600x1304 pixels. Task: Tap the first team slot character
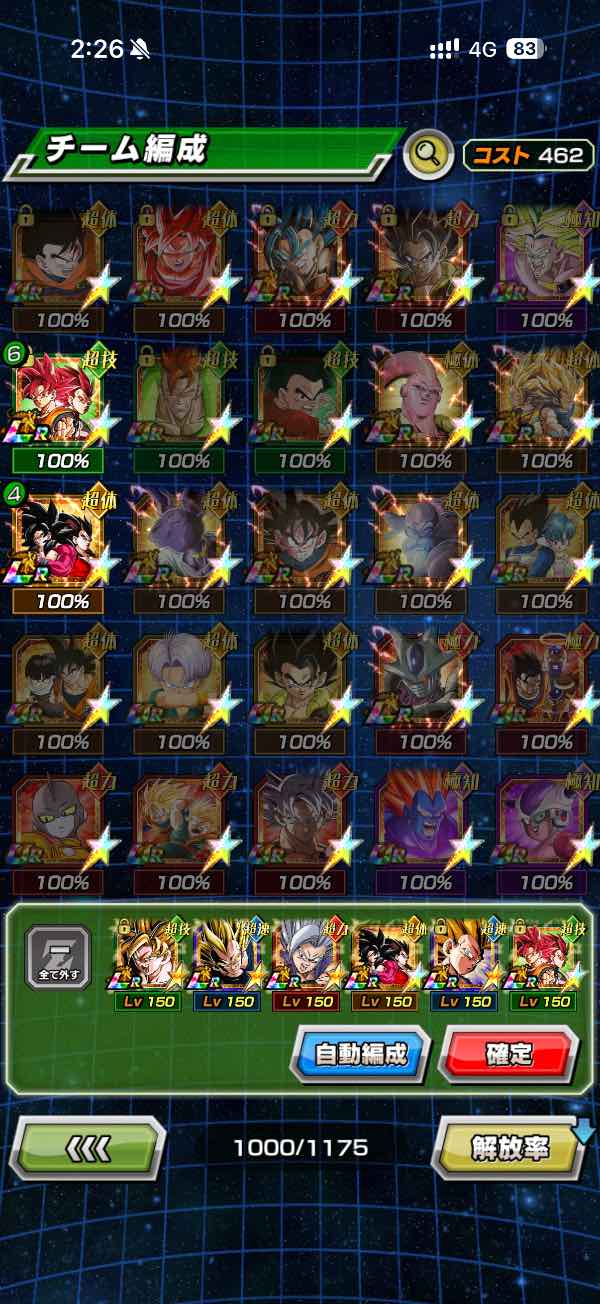point(149,964)
